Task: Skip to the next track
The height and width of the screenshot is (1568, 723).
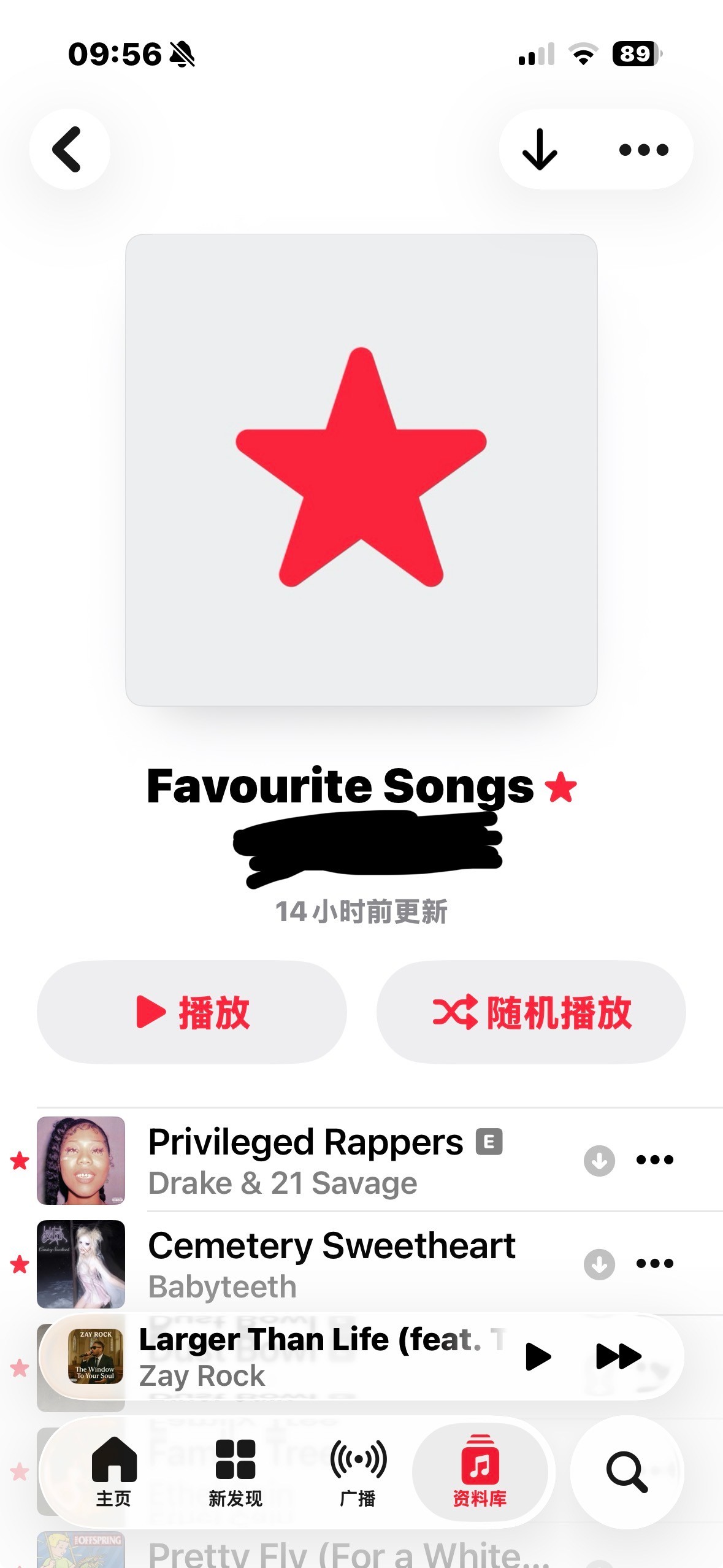Action: click(618, 1356)
